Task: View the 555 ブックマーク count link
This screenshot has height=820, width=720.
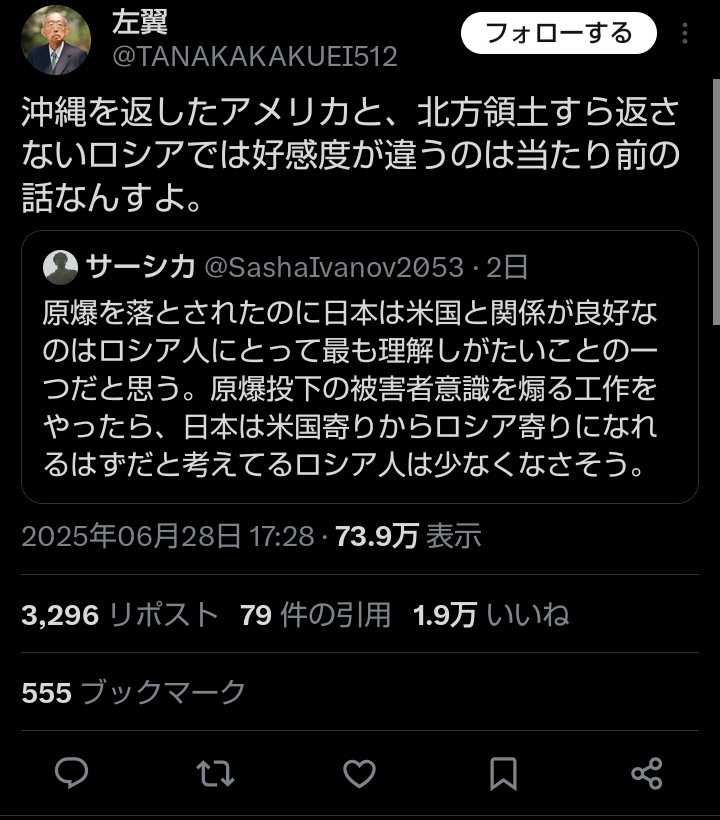Action: [x=135, y=688]
